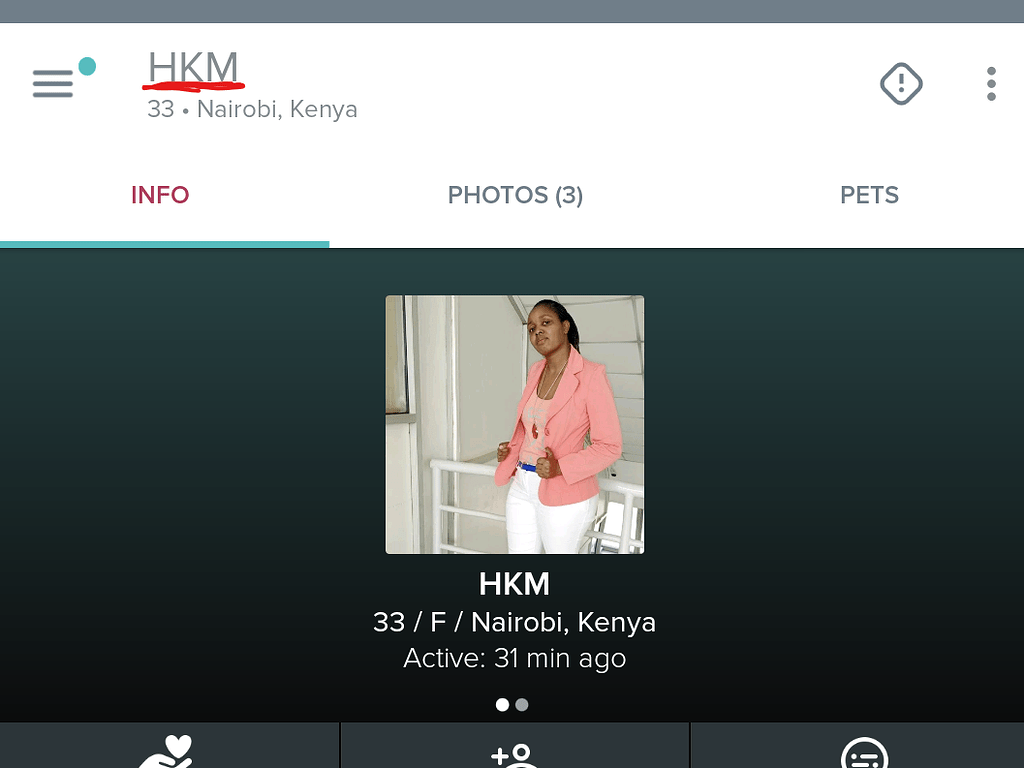1024x768 pixels.
Task: Open the hamburger drawer menu
Action: [53, 83]
